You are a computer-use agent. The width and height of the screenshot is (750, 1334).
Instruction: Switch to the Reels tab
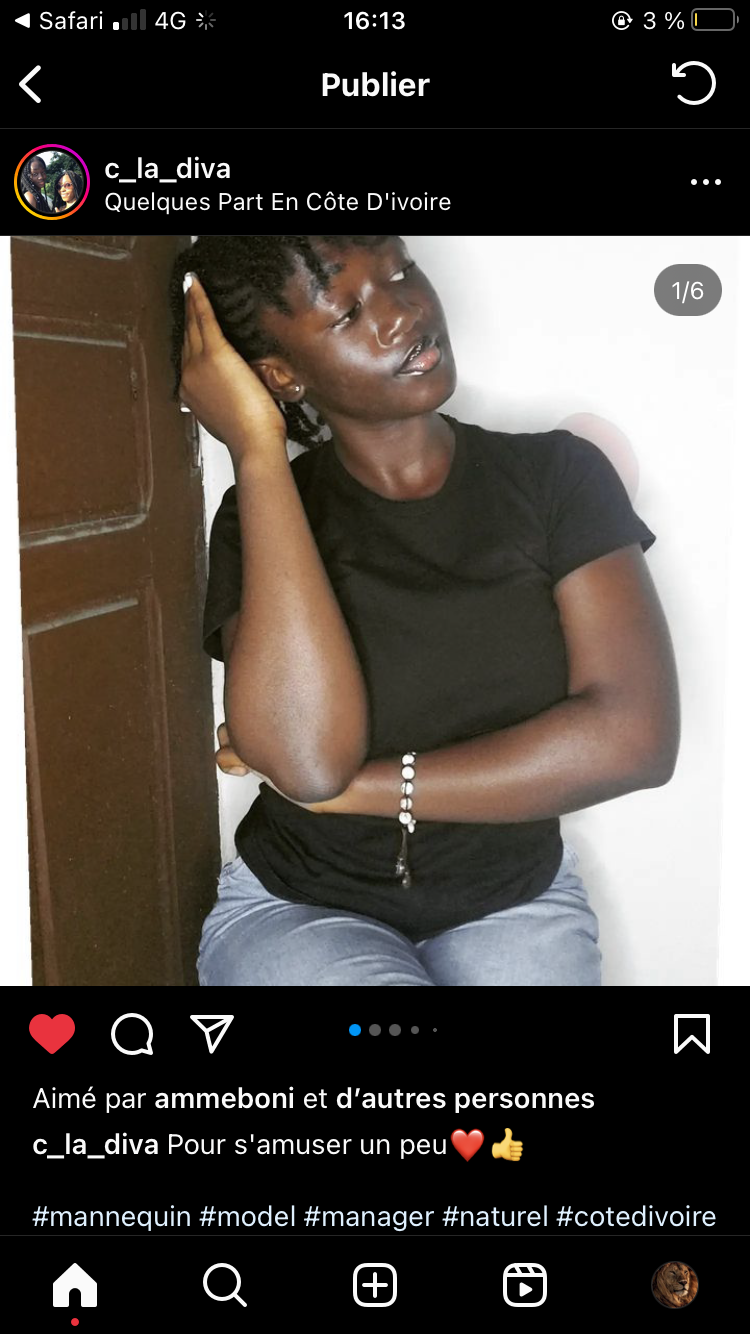pyautogui.click(x=525, y=1285)
